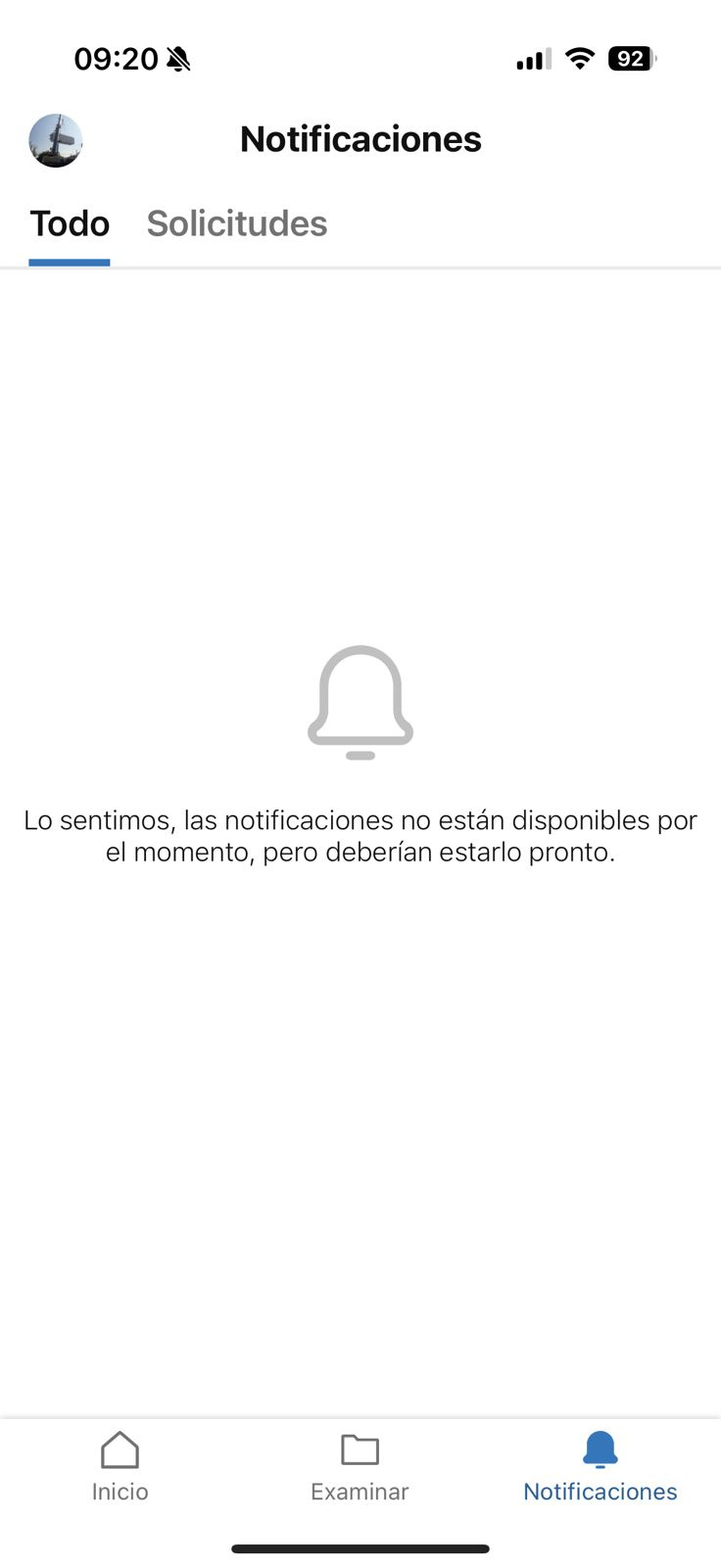The height and width of the screenshot is (1568, 721).
Task: Switch to the Solicitudes tab
Action: pyautogui.click(x=237, y=224)
